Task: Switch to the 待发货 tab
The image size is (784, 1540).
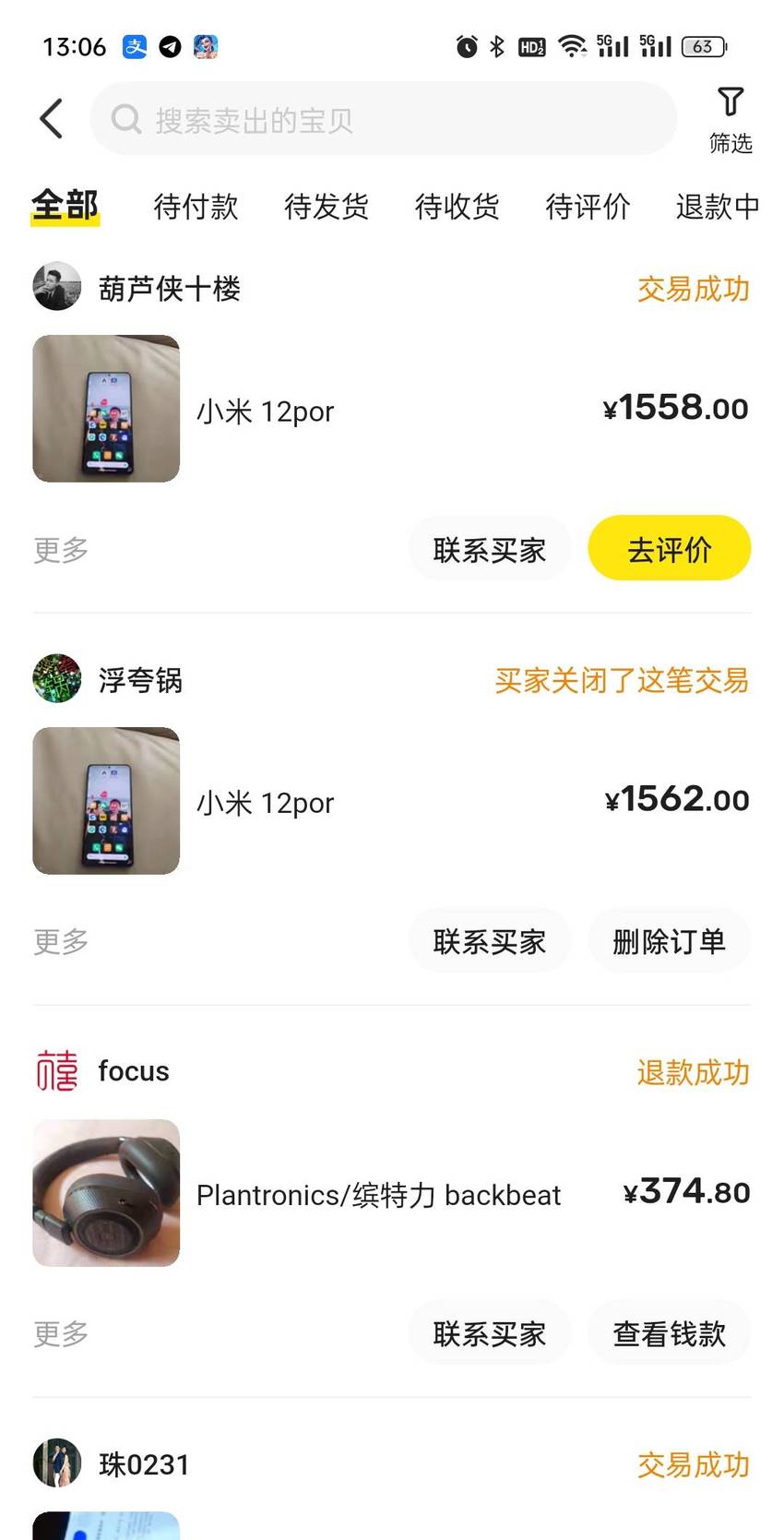Action: click(327, 207)
